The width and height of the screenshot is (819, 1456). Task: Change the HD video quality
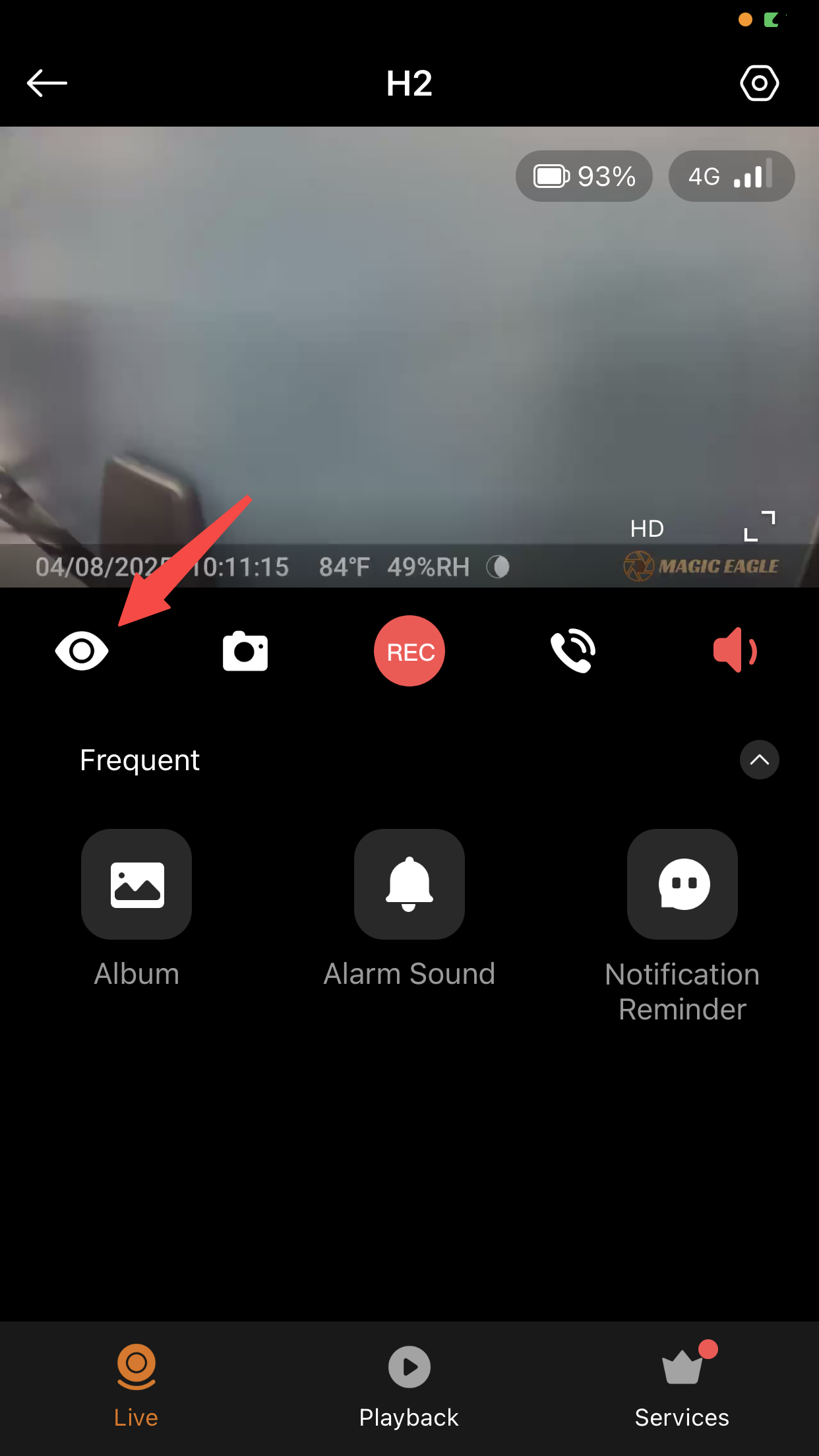646,529
